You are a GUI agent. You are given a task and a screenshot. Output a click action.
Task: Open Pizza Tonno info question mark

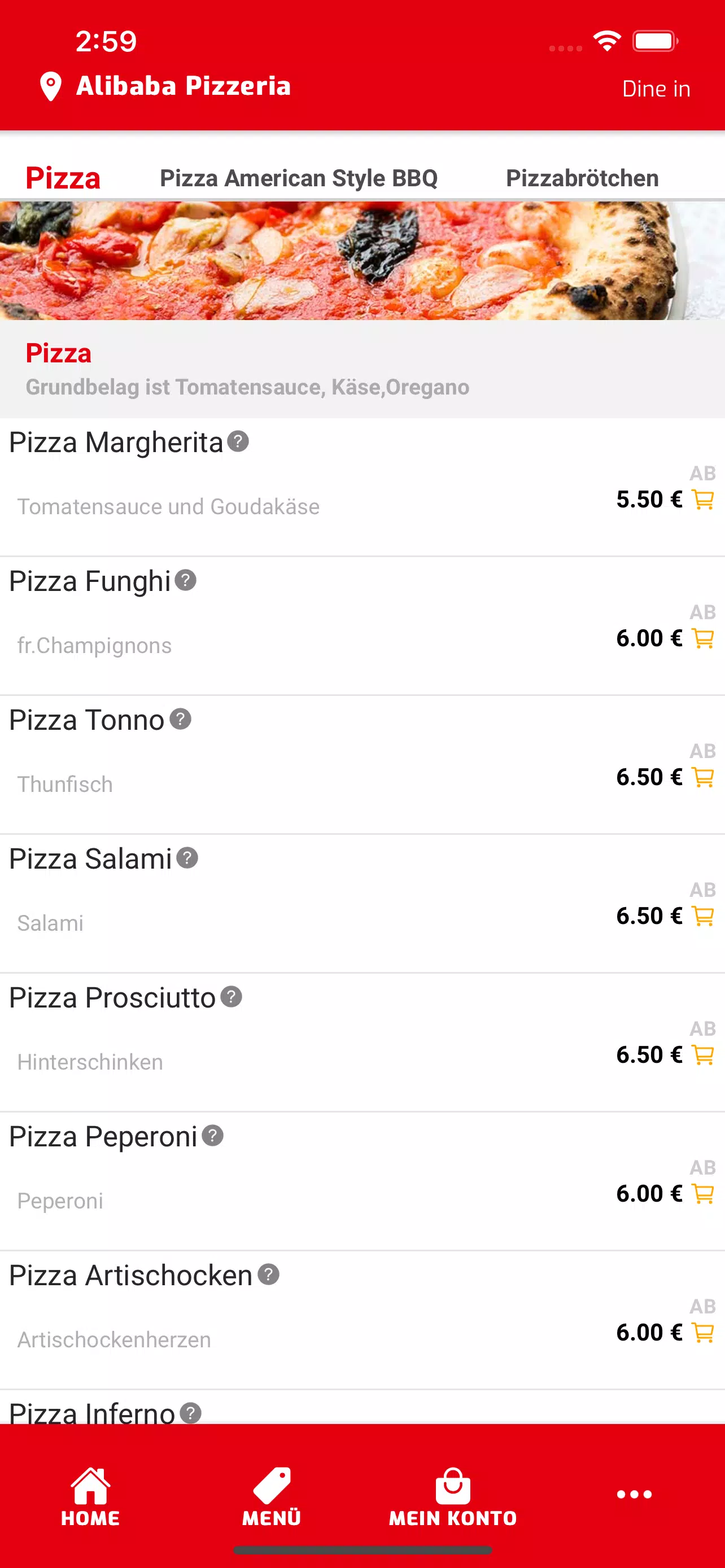[x=180, y=719]
